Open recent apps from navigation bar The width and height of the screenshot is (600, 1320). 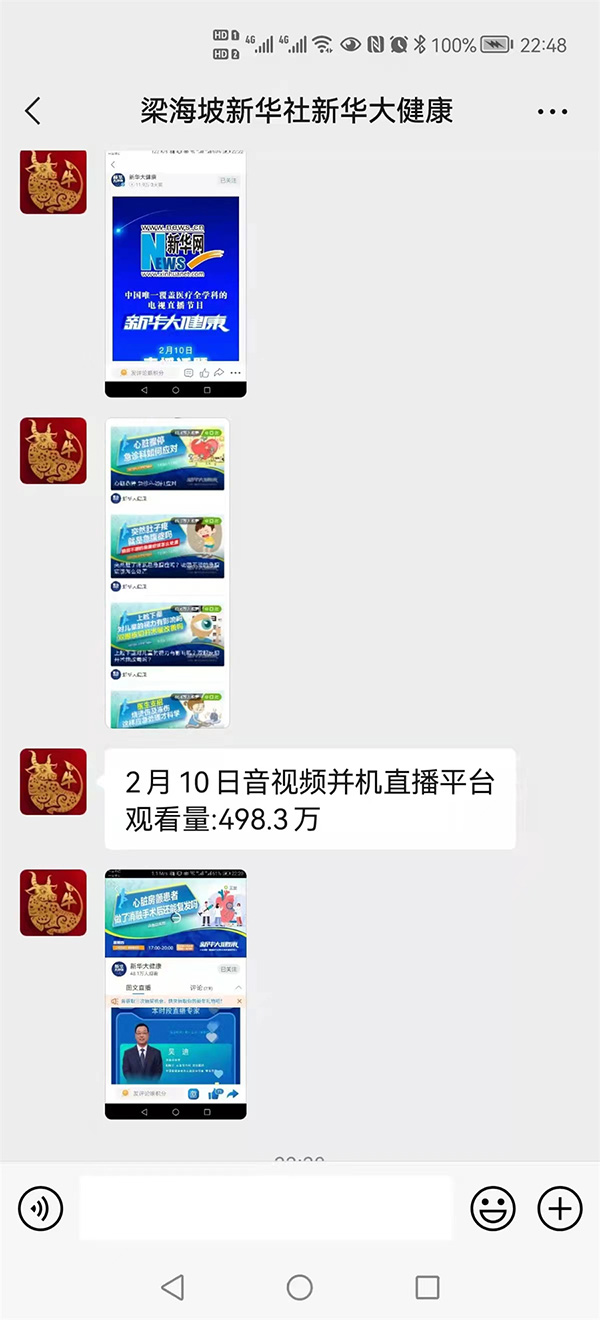(x=427, y=1287)
